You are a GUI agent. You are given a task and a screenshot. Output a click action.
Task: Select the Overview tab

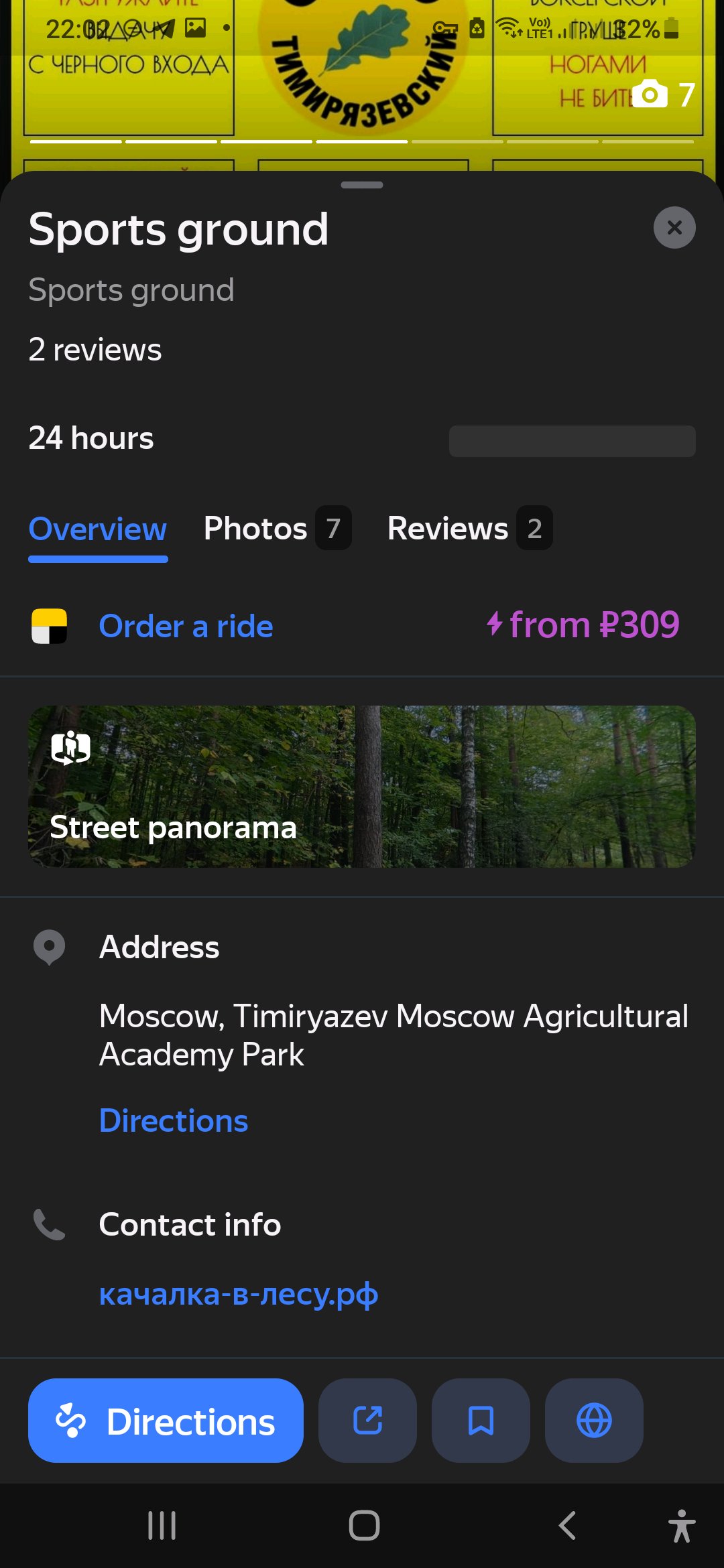coord(98,530)
